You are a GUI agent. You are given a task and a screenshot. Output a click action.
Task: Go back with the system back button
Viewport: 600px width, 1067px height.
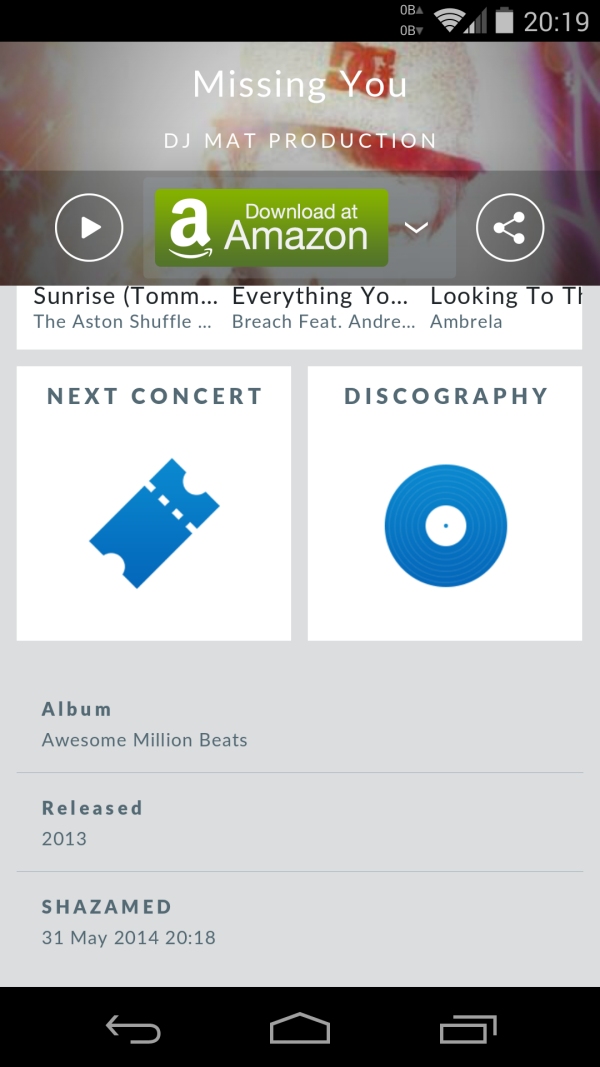click(133, 1028)
